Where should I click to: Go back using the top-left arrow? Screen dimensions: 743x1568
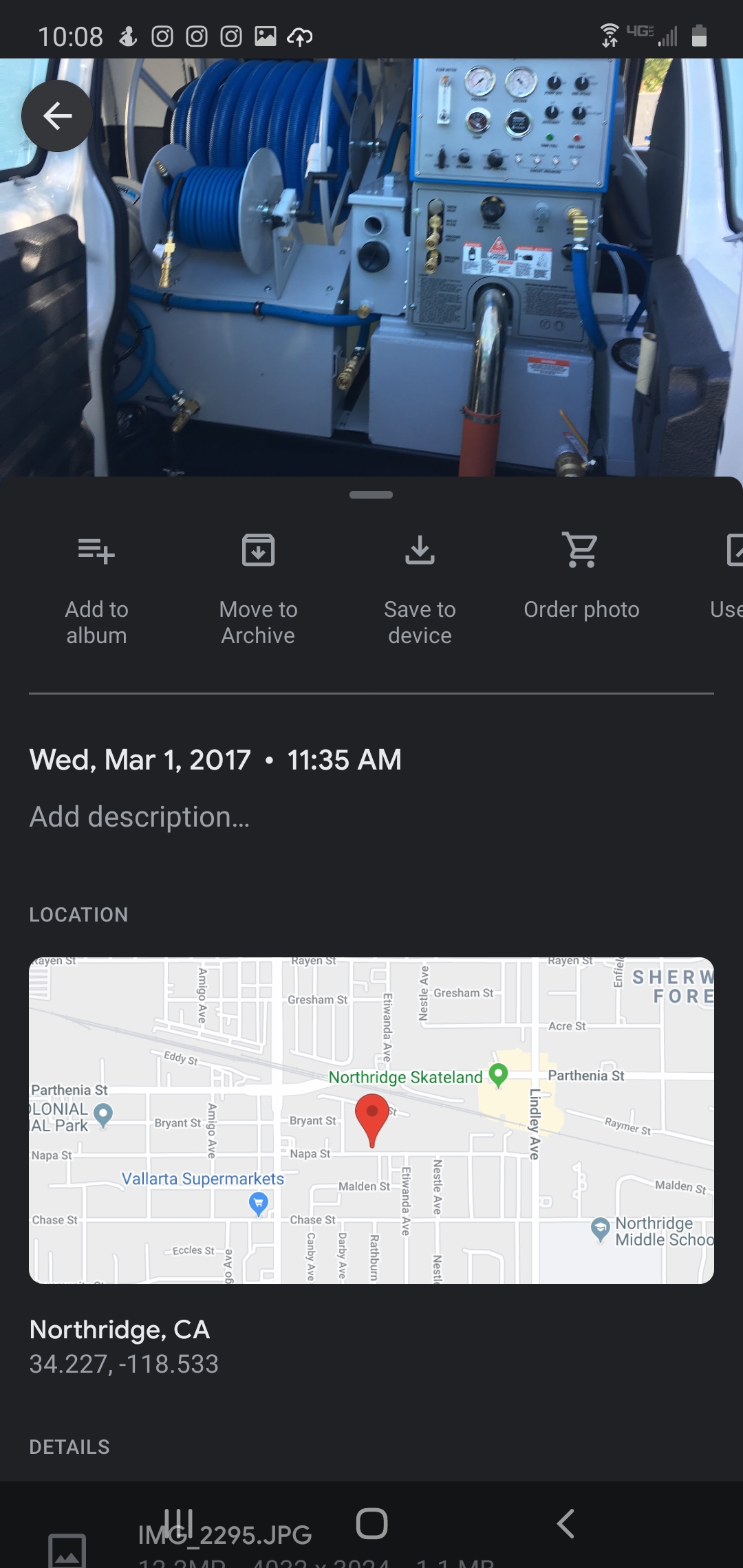tap(57, 116)
